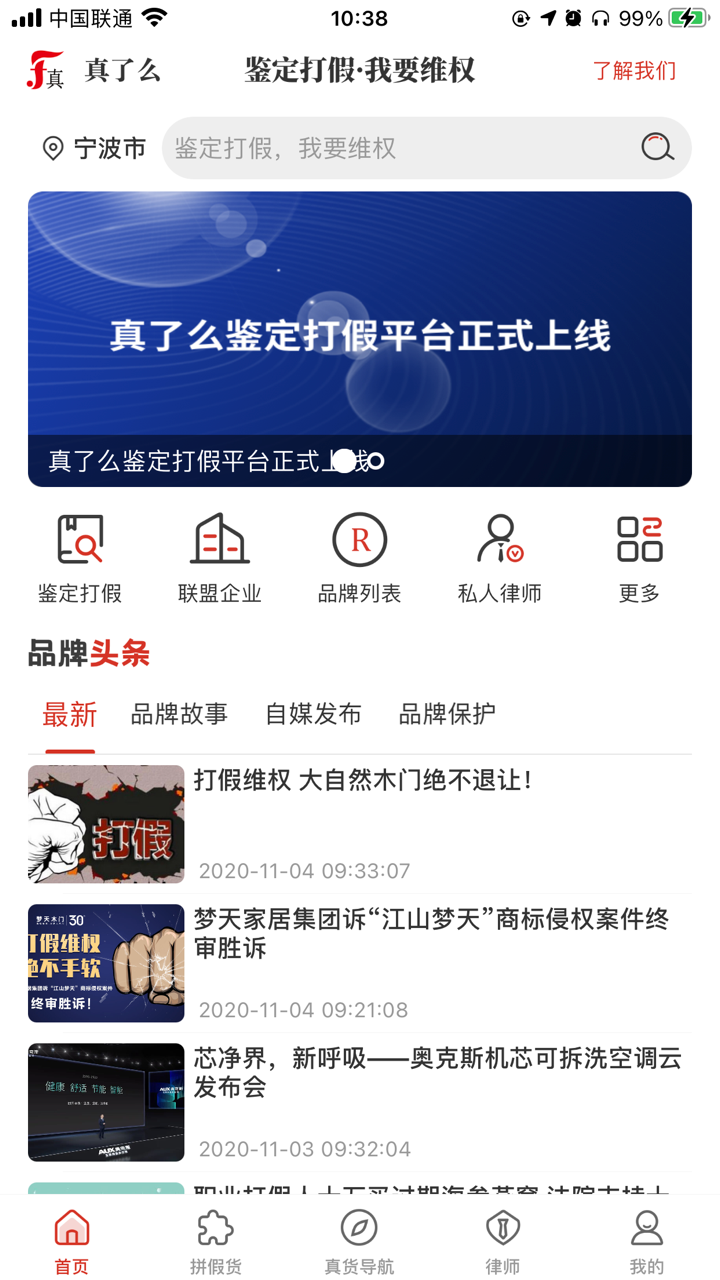Open the 真货导航 leaf icon
Image resolution: width=720 pixels, height=1280 pixels.
click(x=360, y=1235)
